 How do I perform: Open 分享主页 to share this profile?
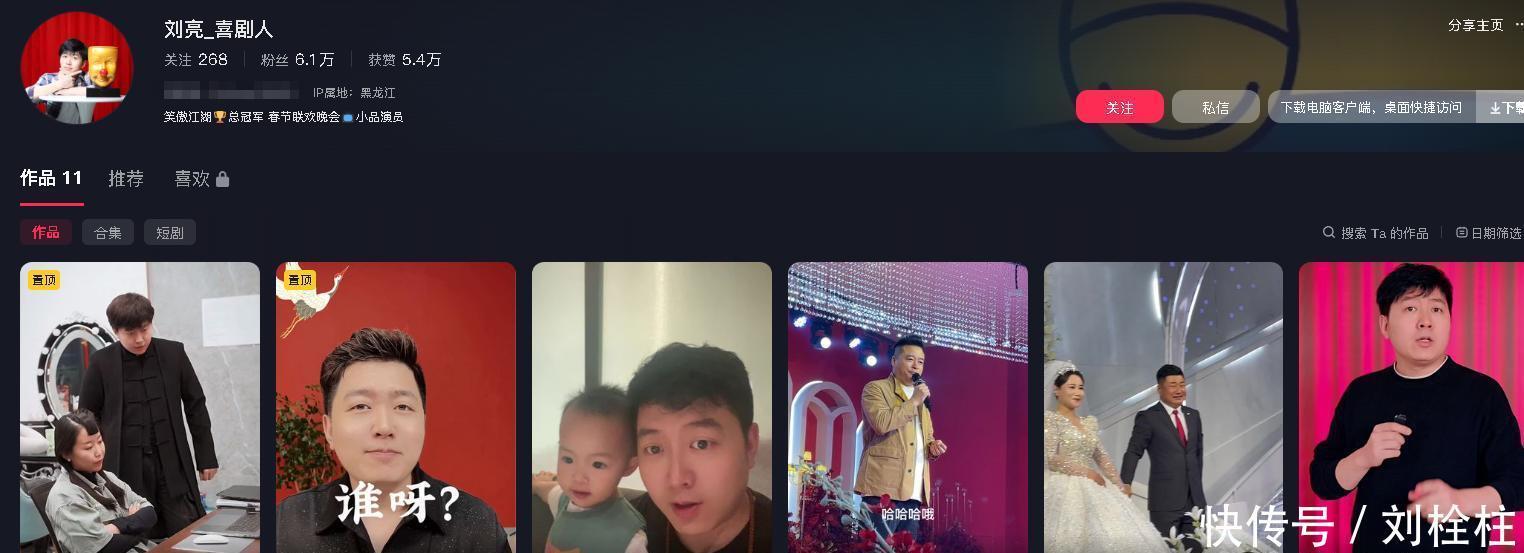[x=1475, y=25]
